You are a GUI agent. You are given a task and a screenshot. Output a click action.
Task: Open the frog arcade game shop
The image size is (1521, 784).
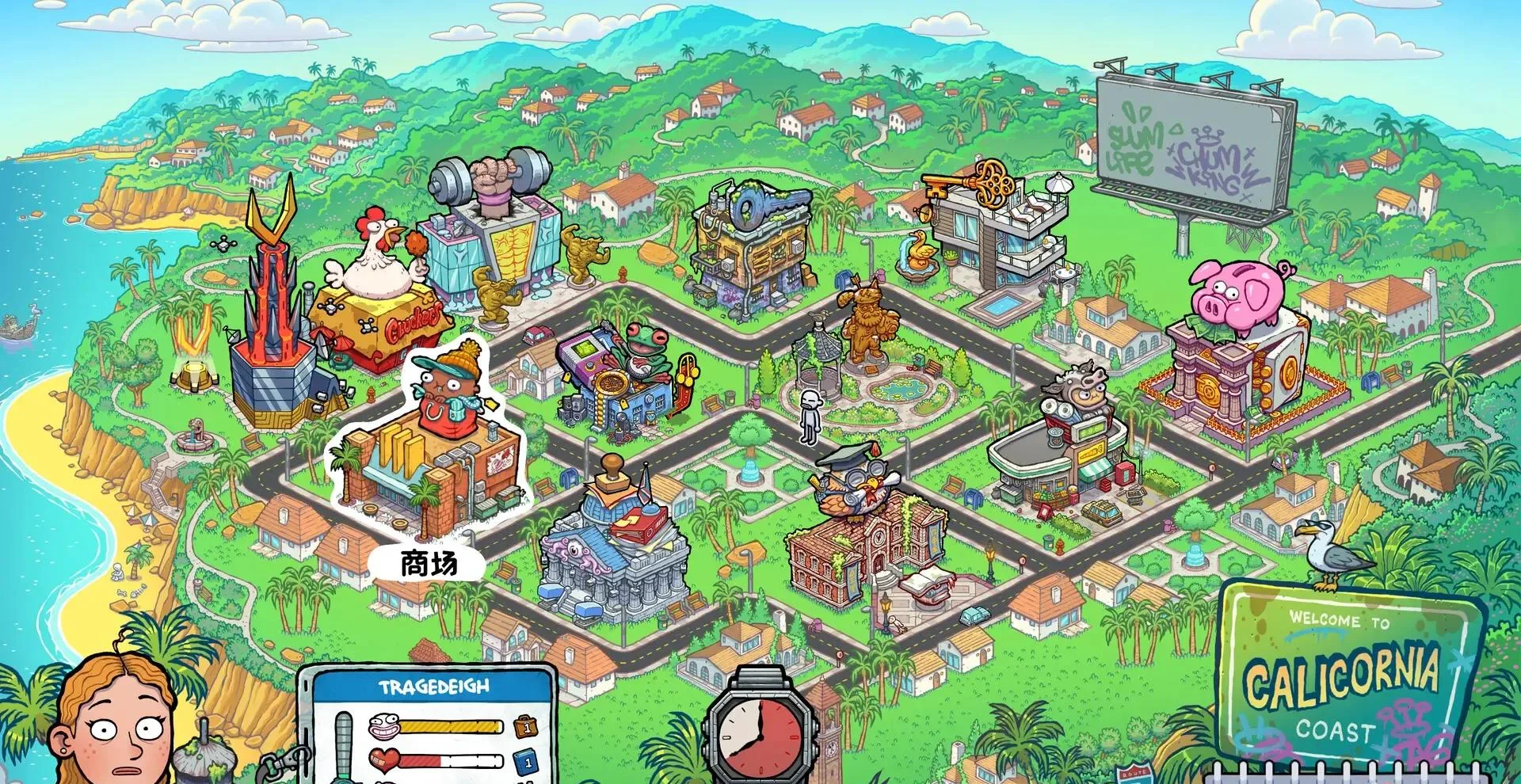622,380
